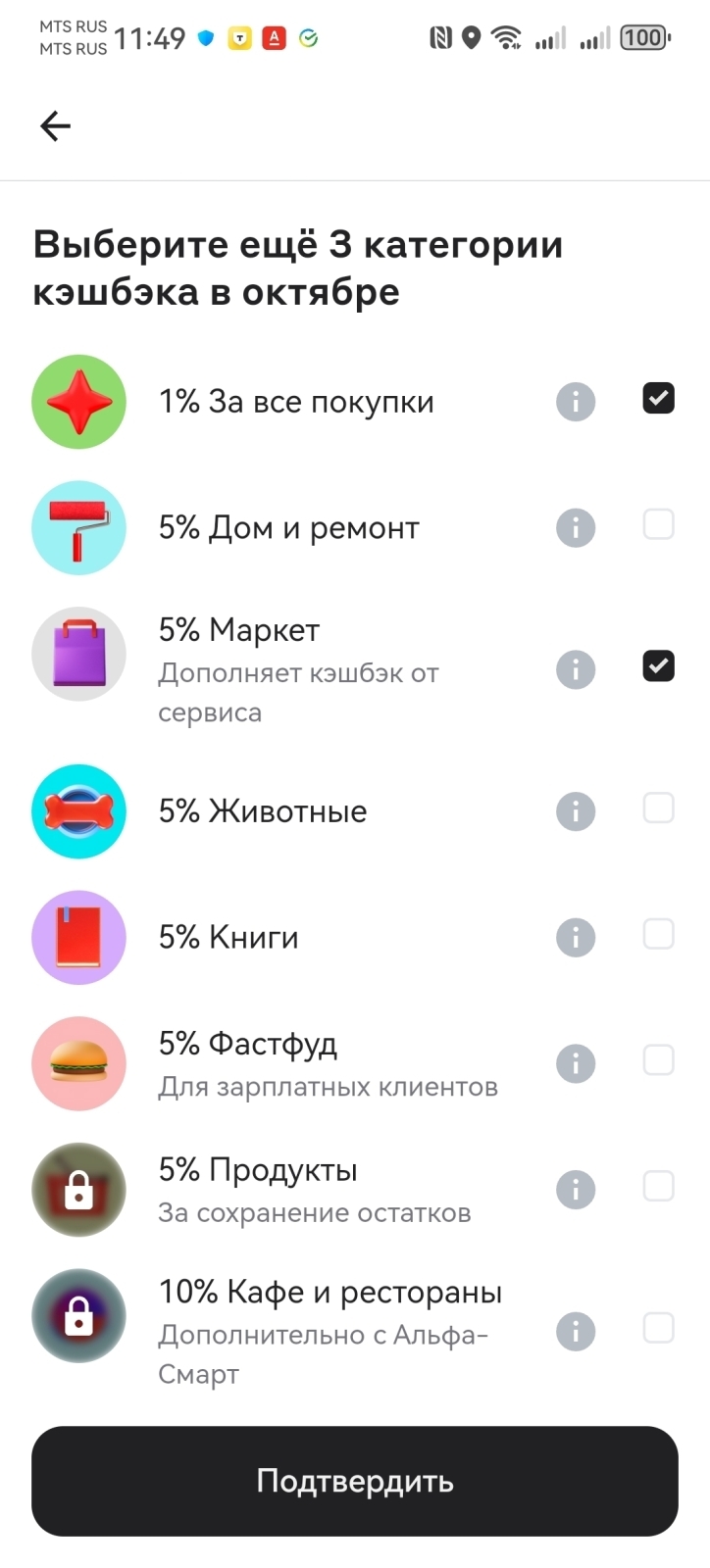Tap the red star icon for За все покупки
The width and height of the screenshot is (710, 1568).
78,401
